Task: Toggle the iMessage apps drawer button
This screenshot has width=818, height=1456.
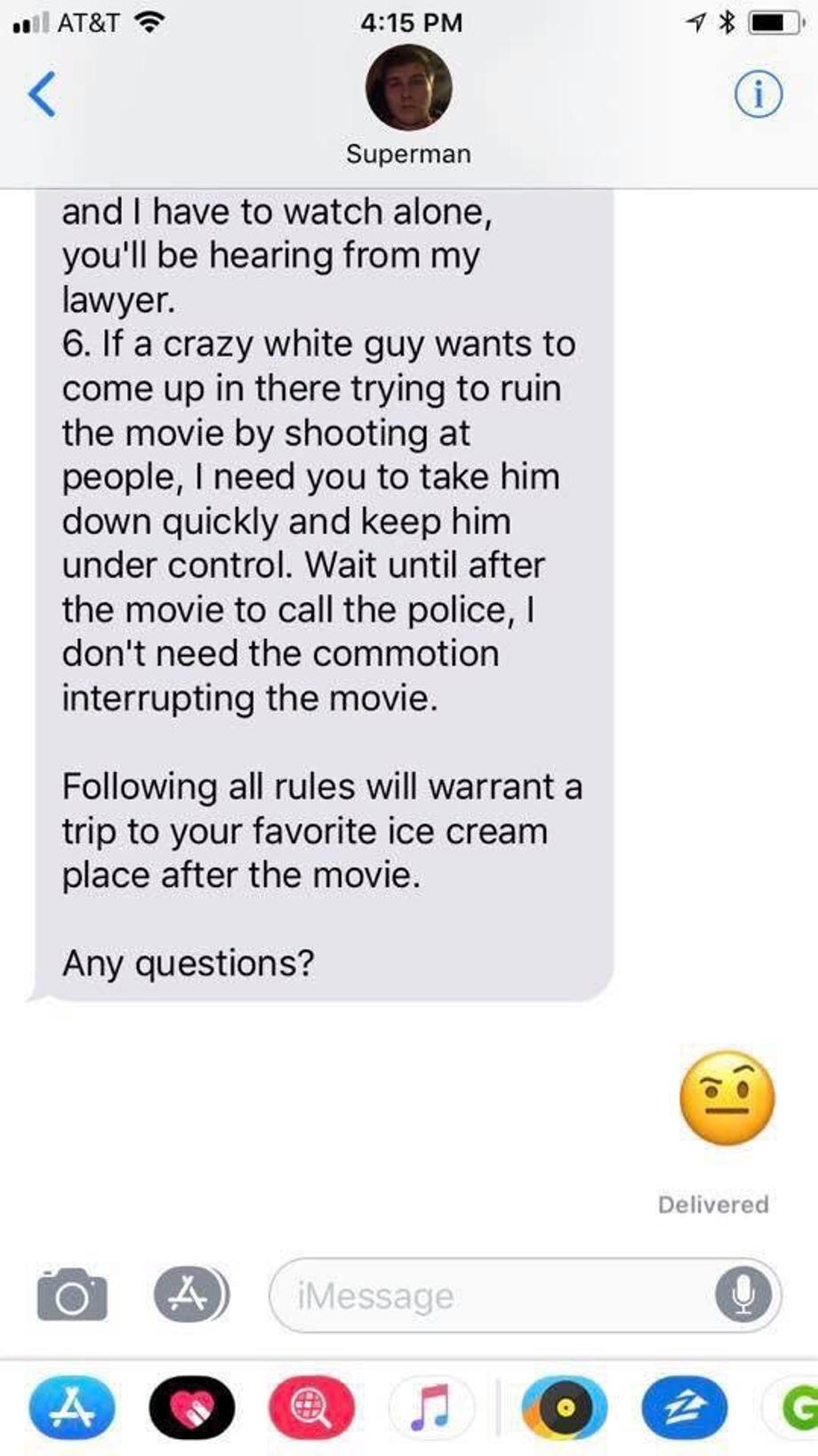Action: 191,1295
